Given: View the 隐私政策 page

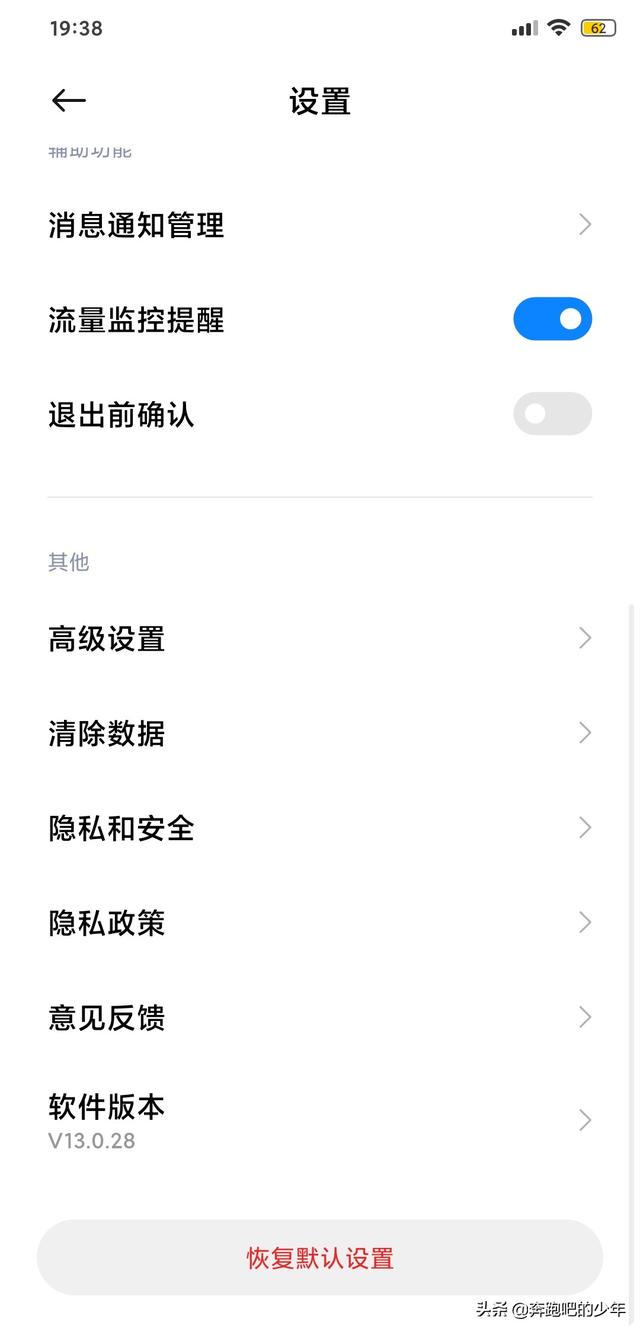Looking at the screenshot, I should (320, 922).
